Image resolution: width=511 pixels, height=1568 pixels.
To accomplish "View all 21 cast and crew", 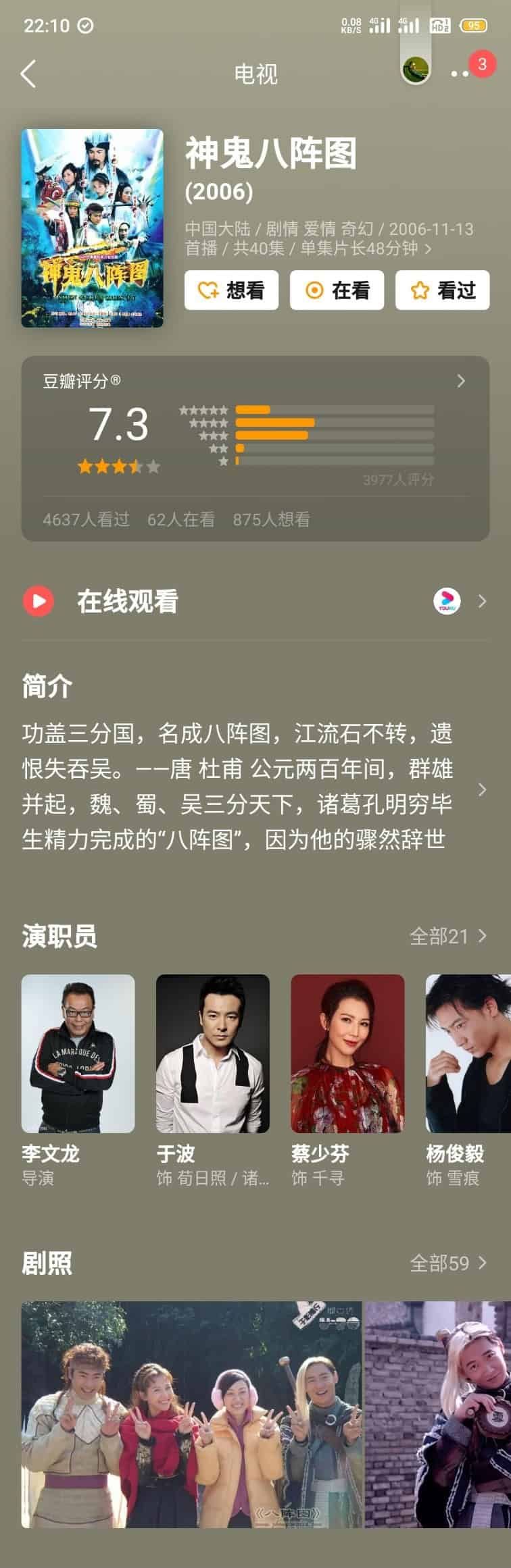I will click(x=447, y=936).
